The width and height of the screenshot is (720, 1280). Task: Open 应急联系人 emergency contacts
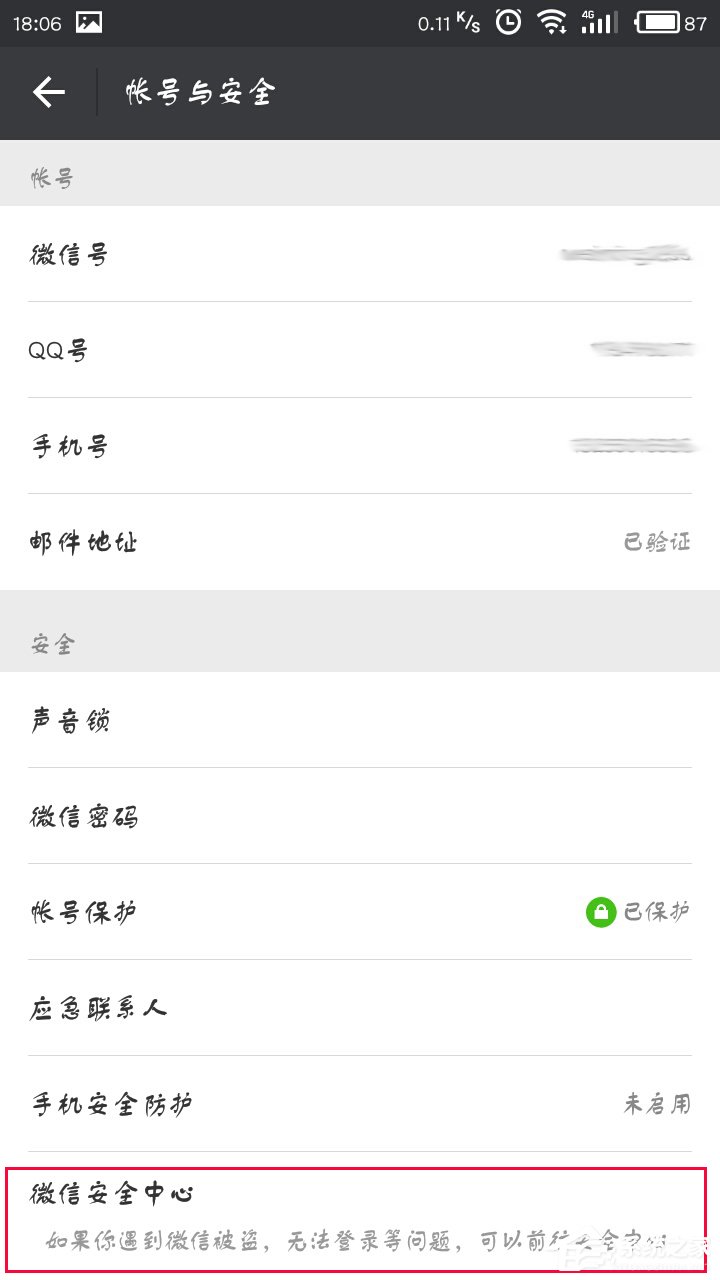click(360, 1008)
